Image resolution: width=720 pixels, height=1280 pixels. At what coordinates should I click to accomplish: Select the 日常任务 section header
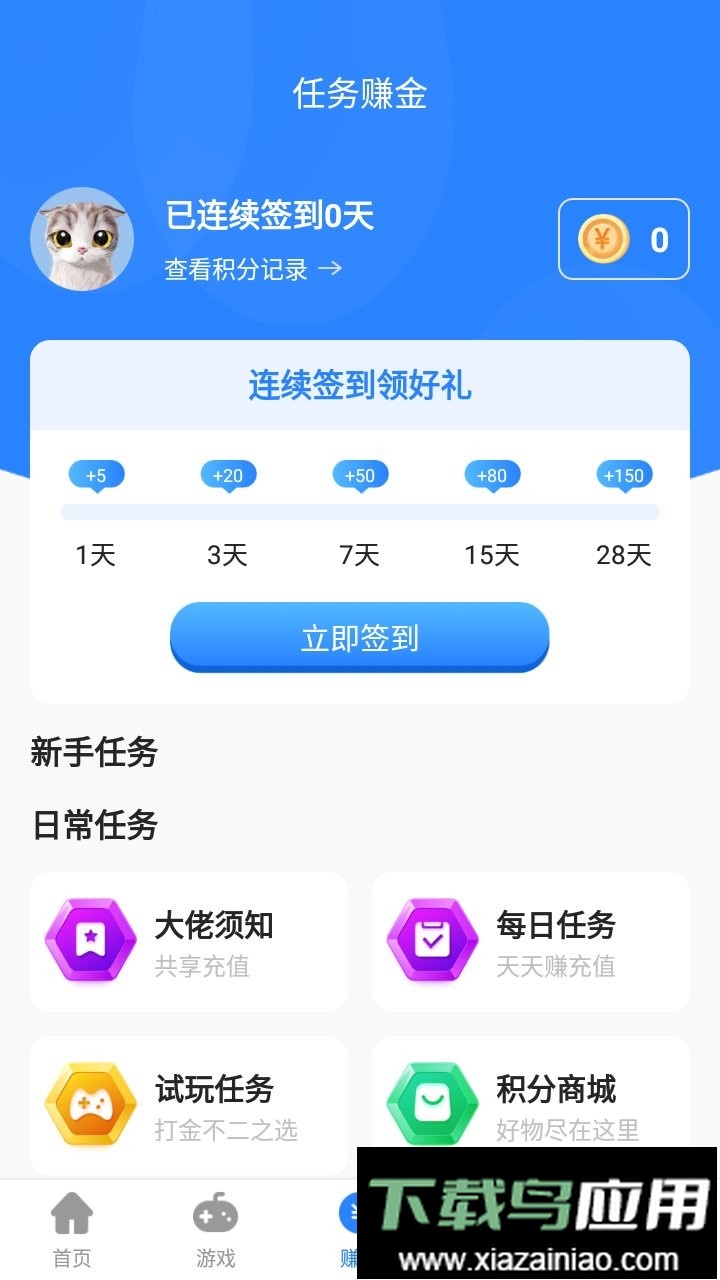pyautogui.click(x=92, y=824)
